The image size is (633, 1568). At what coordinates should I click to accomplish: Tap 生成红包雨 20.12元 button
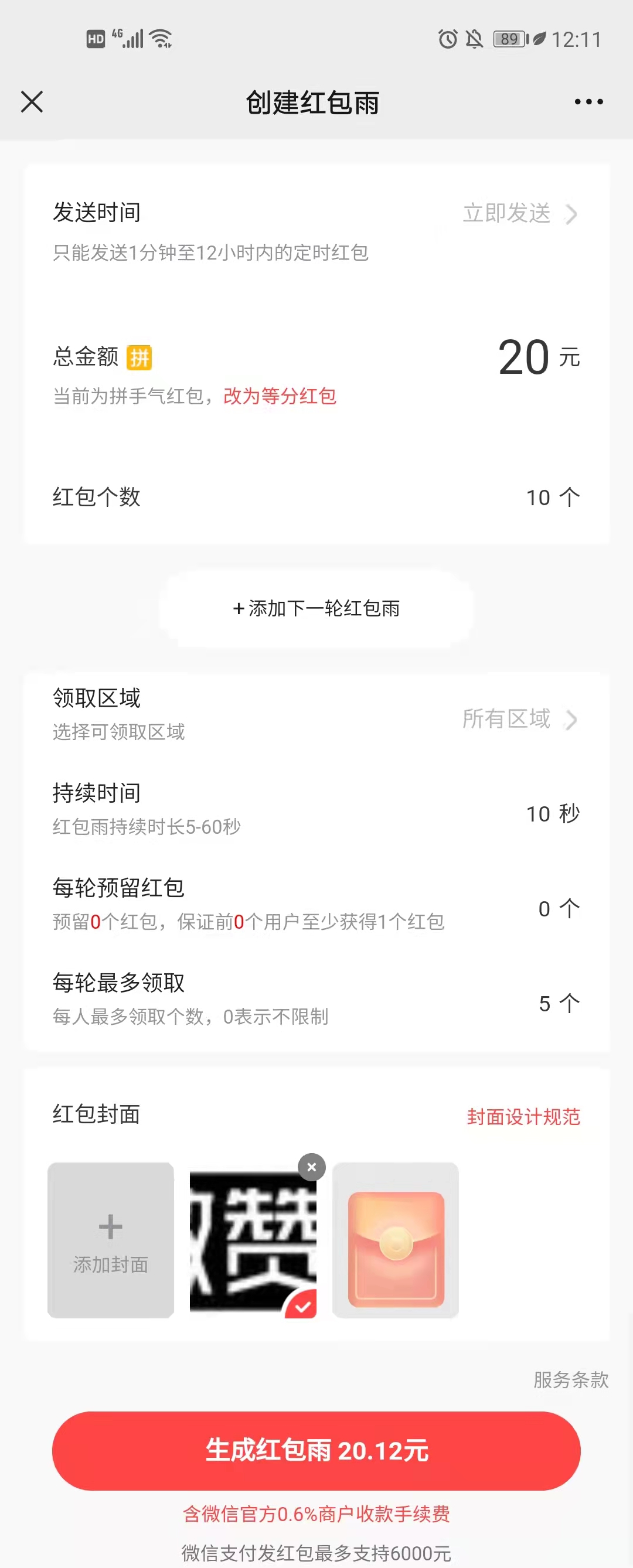click(x=316, y=1451)
